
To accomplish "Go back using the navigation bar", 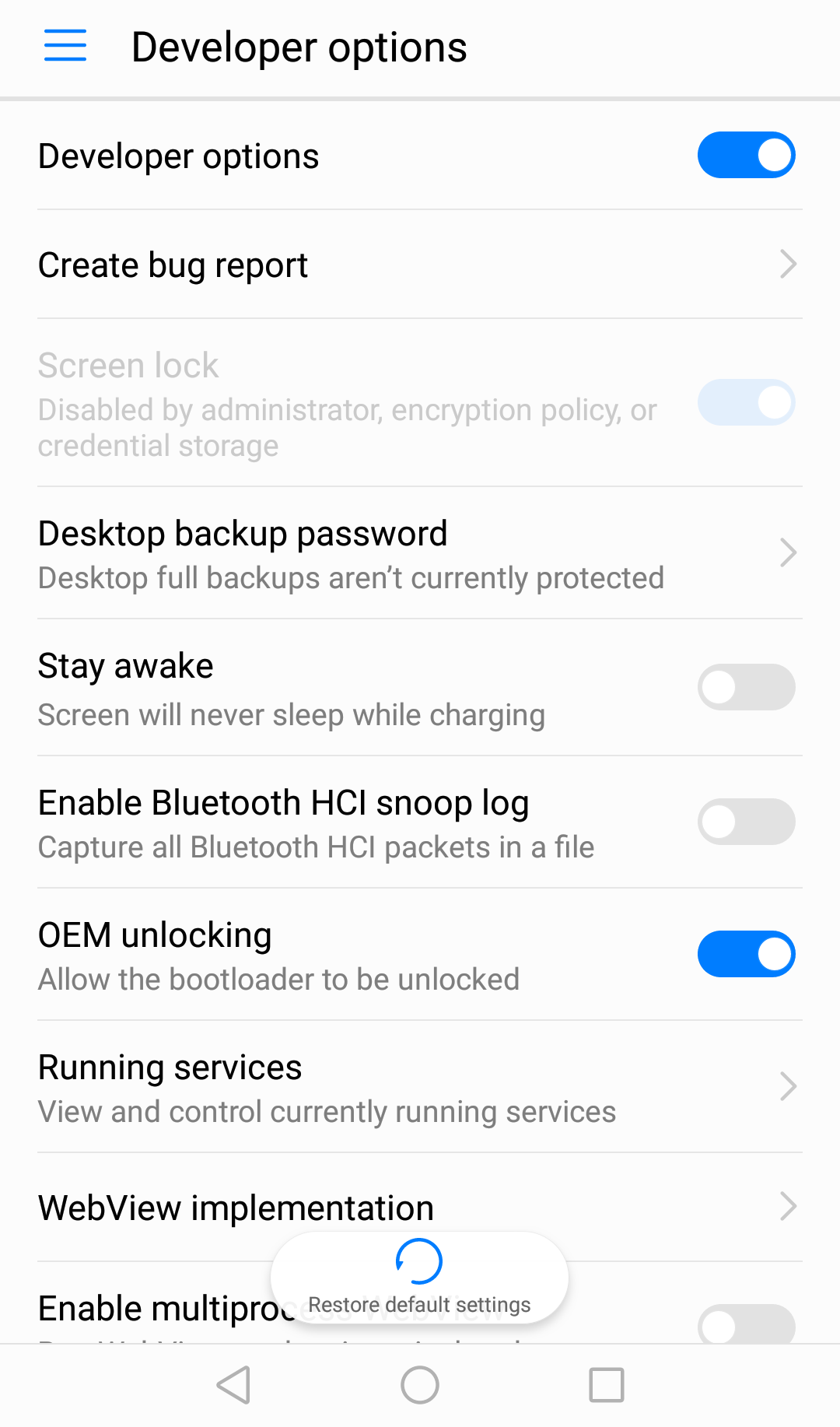I will (x=233, y=1385).
